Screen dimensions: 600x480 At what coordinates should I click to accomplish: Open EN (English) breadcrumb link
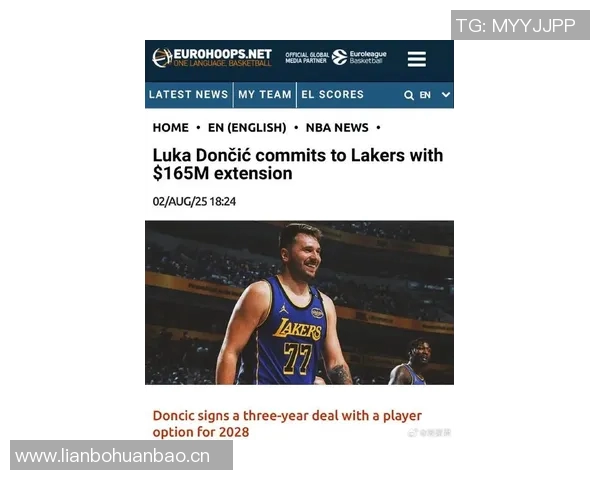point(246,128)
